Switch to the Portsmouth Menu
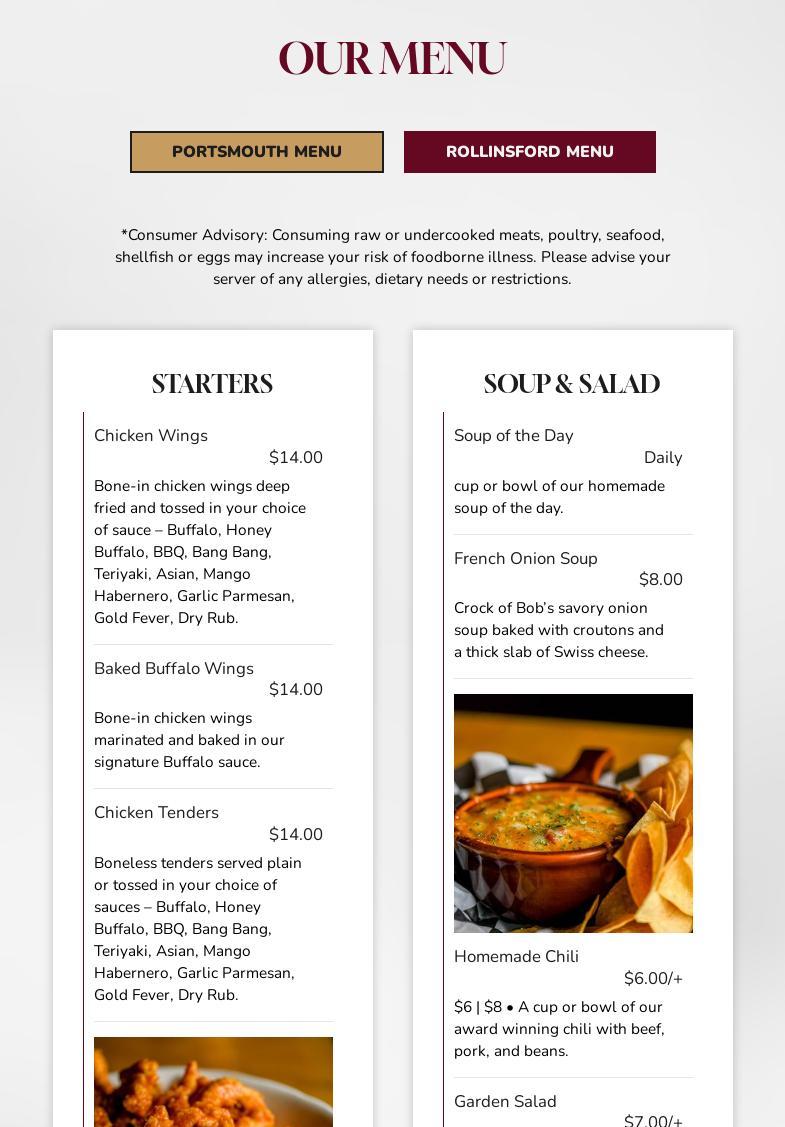 257,152
